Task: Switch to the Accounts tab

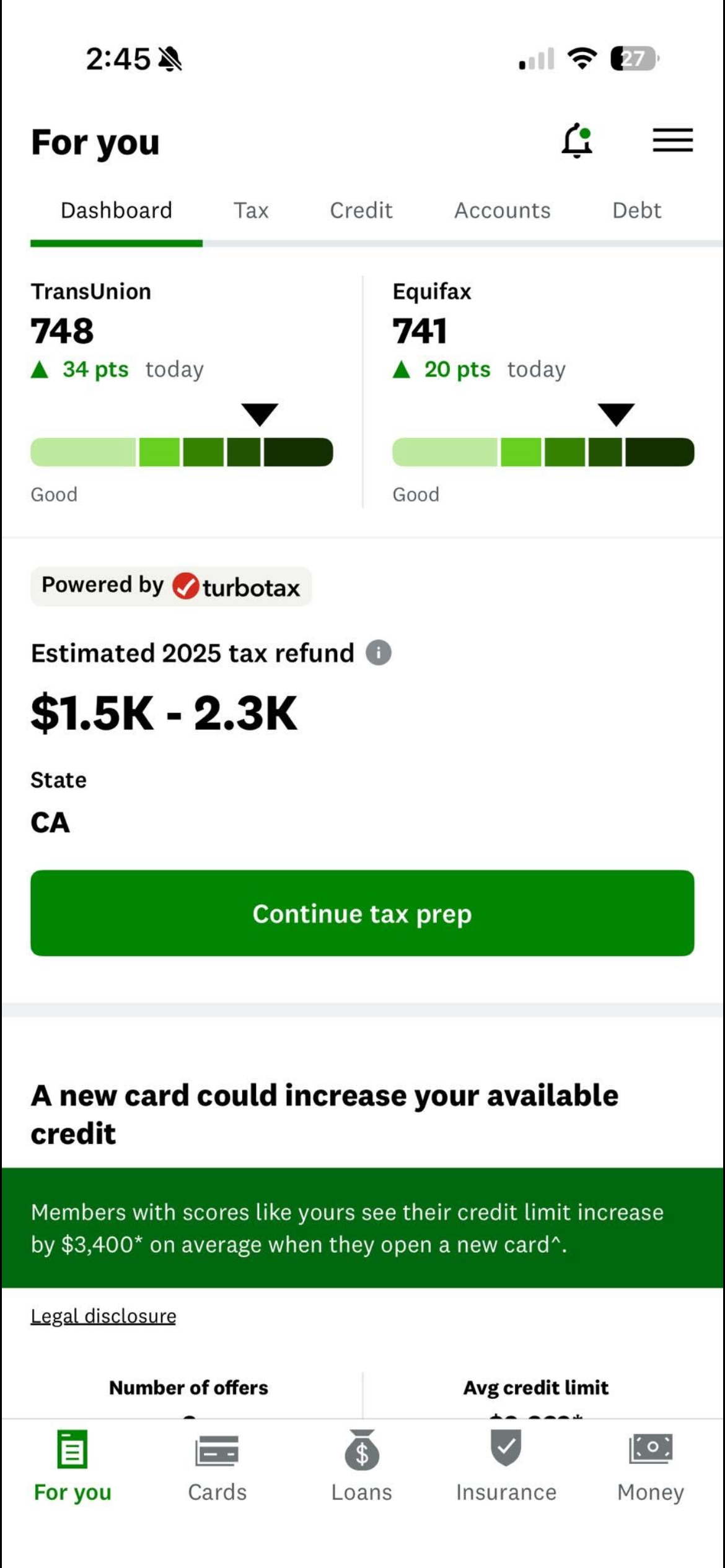Action: 502,211
